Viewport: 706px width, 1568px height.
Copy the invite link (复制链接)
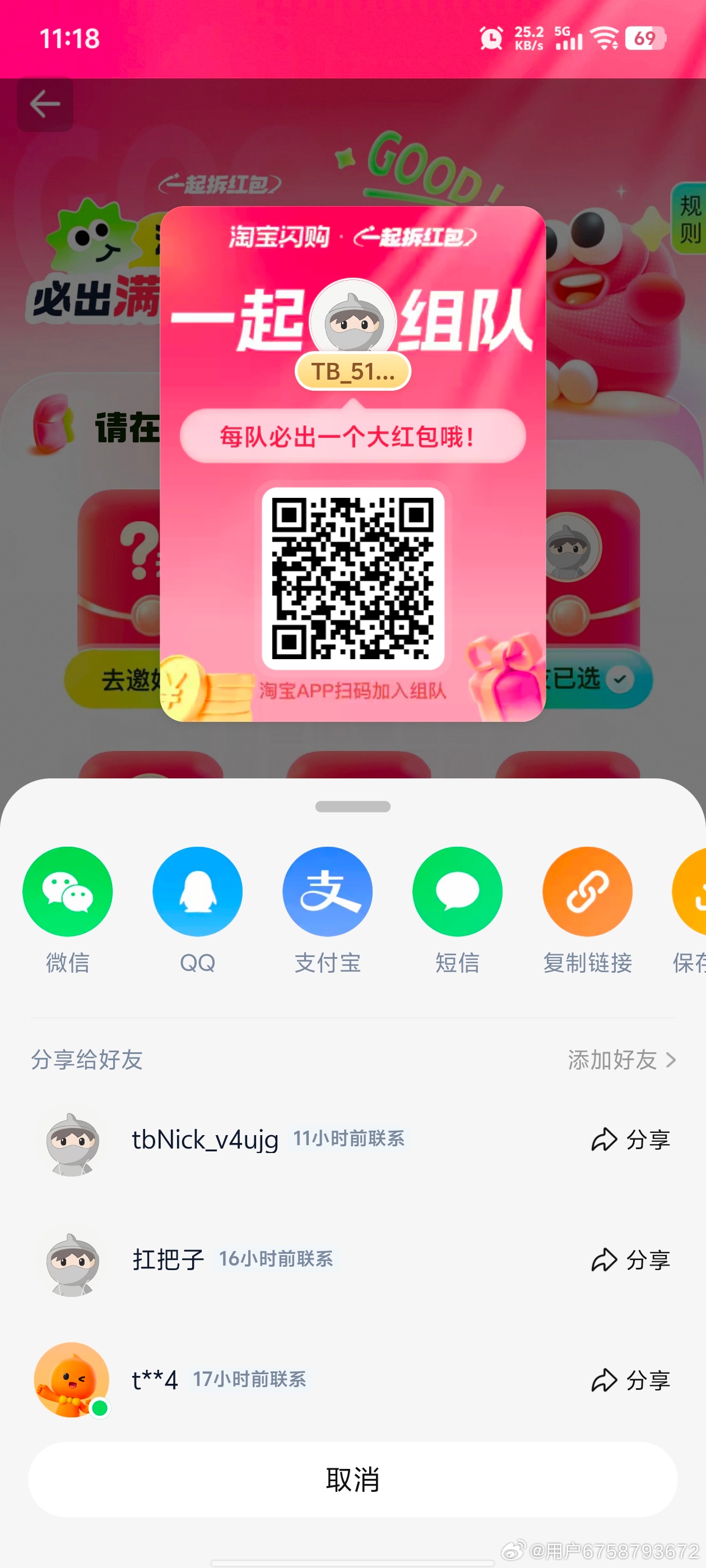[587, 892]
